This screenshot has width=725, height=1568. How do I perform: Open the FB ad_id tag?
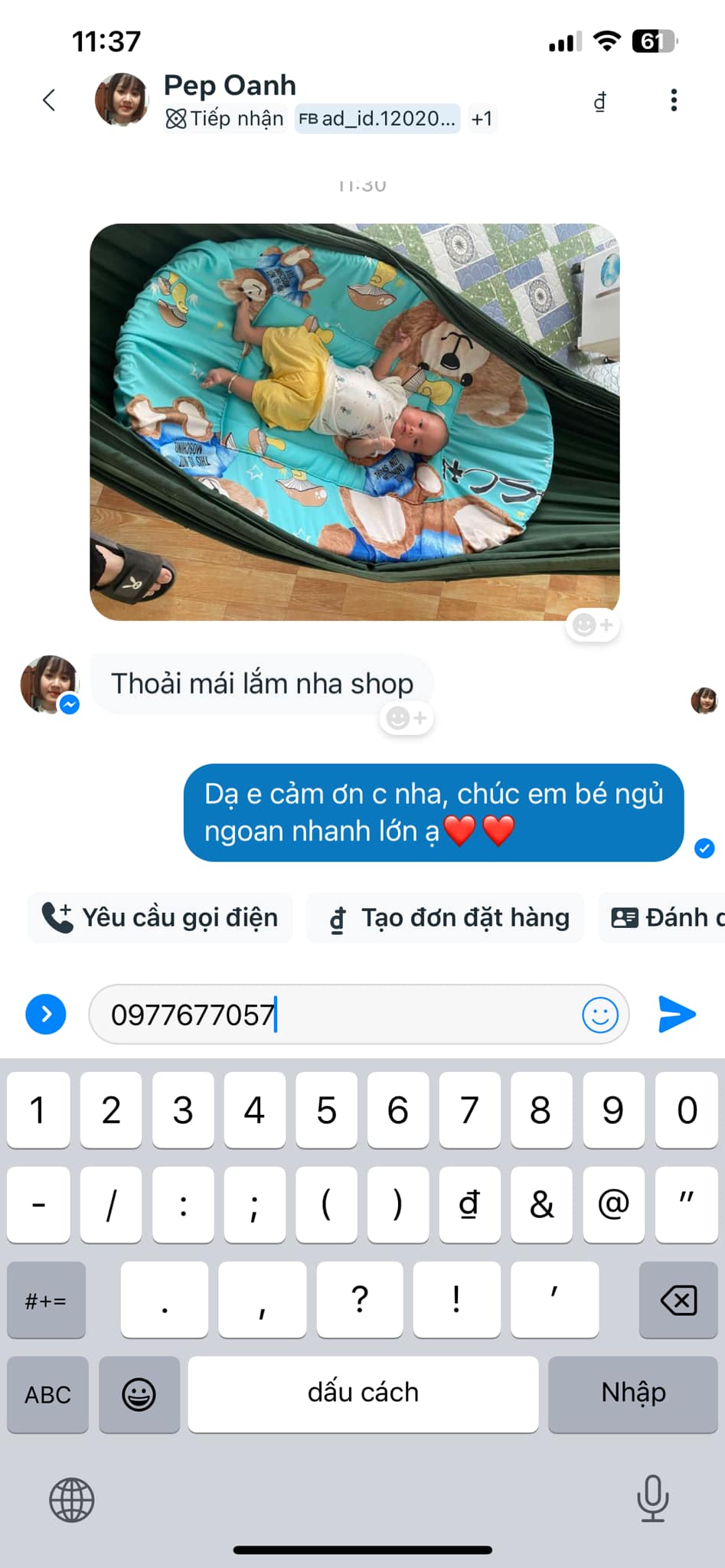click(377, 119)
